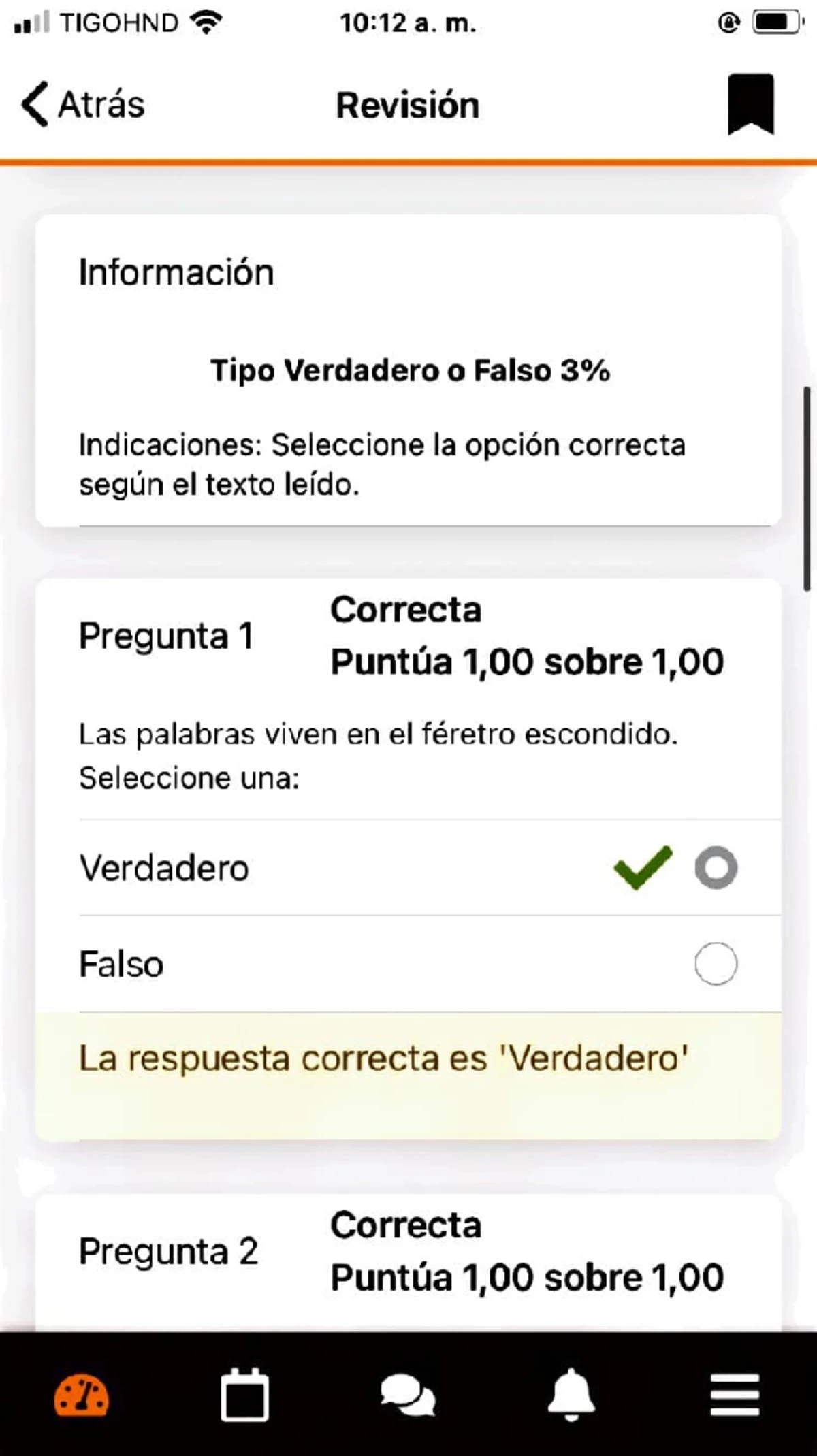The height and width of the screenshot is (1456, 817).
Task: Open the notifications bell
Action: coord(571,1395)
